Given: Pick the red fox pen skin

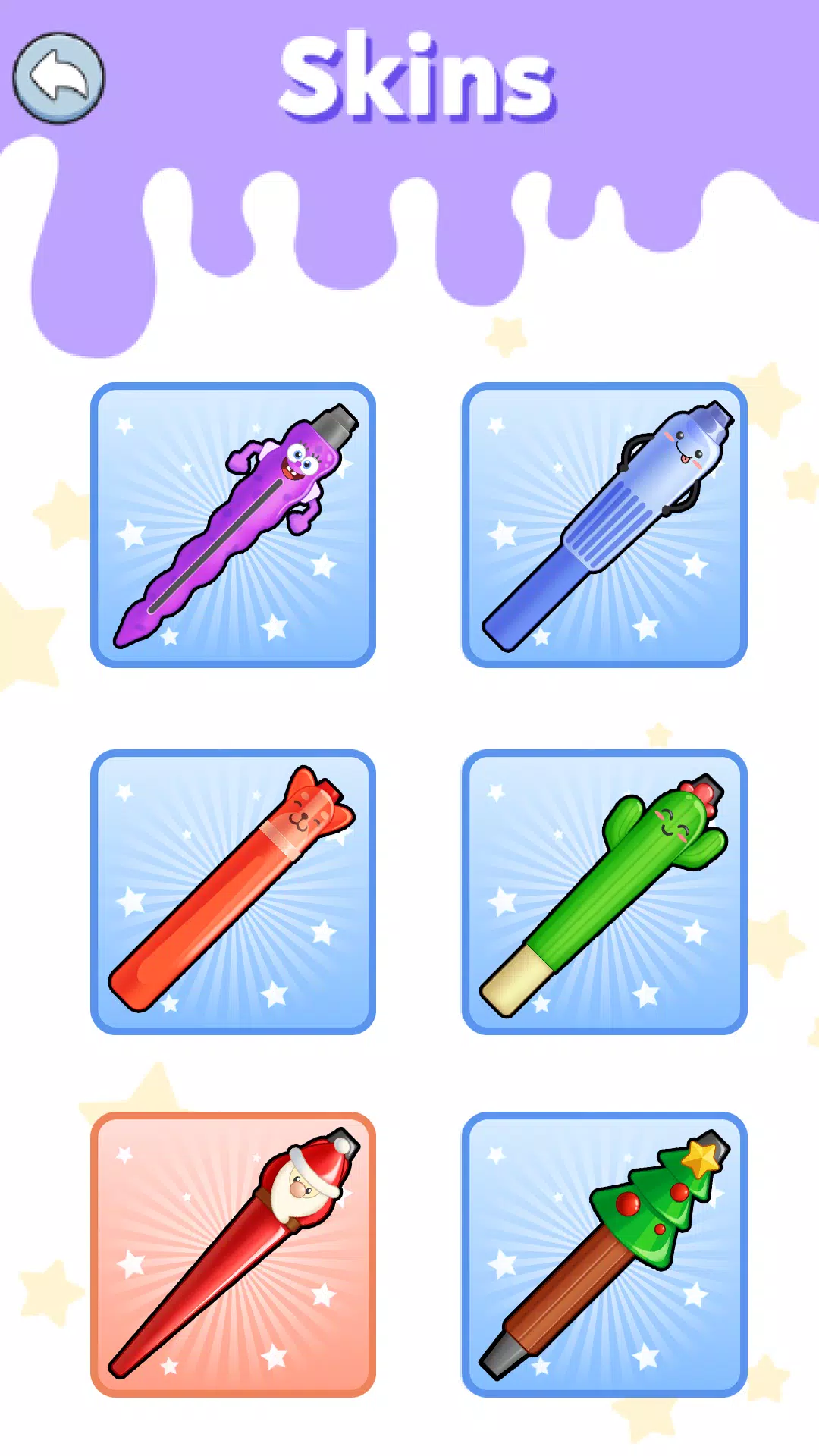Looking at the screenshot, I should tap(233, 892).
